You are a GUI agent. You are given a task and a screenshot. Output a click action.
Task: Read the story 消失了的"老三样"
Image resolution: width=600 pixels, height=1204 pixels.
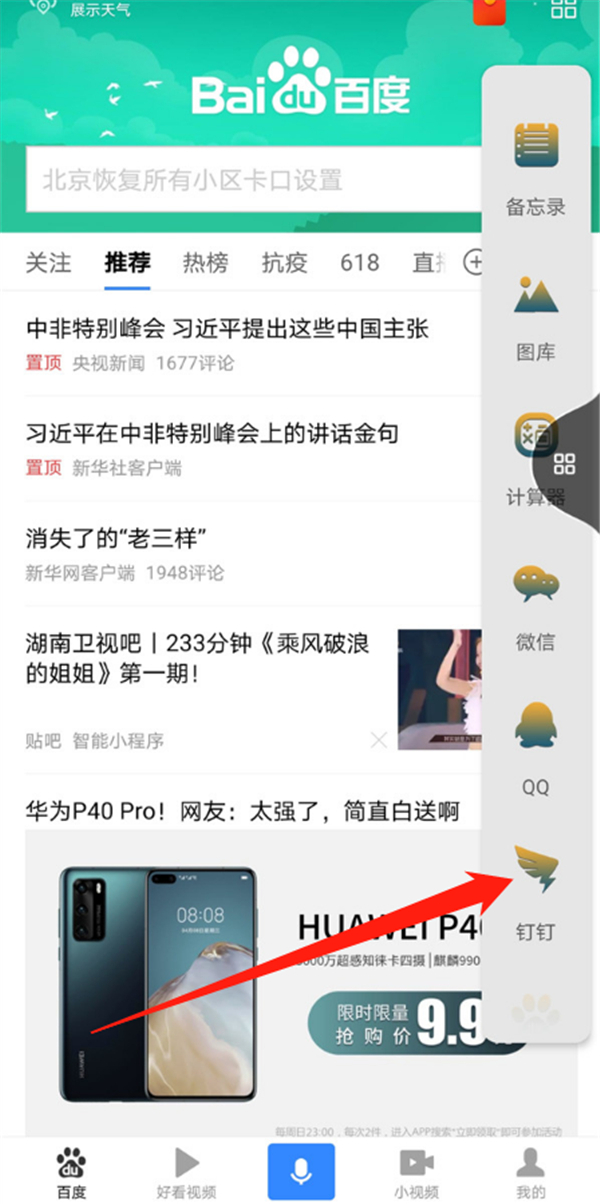coord(115,538)
